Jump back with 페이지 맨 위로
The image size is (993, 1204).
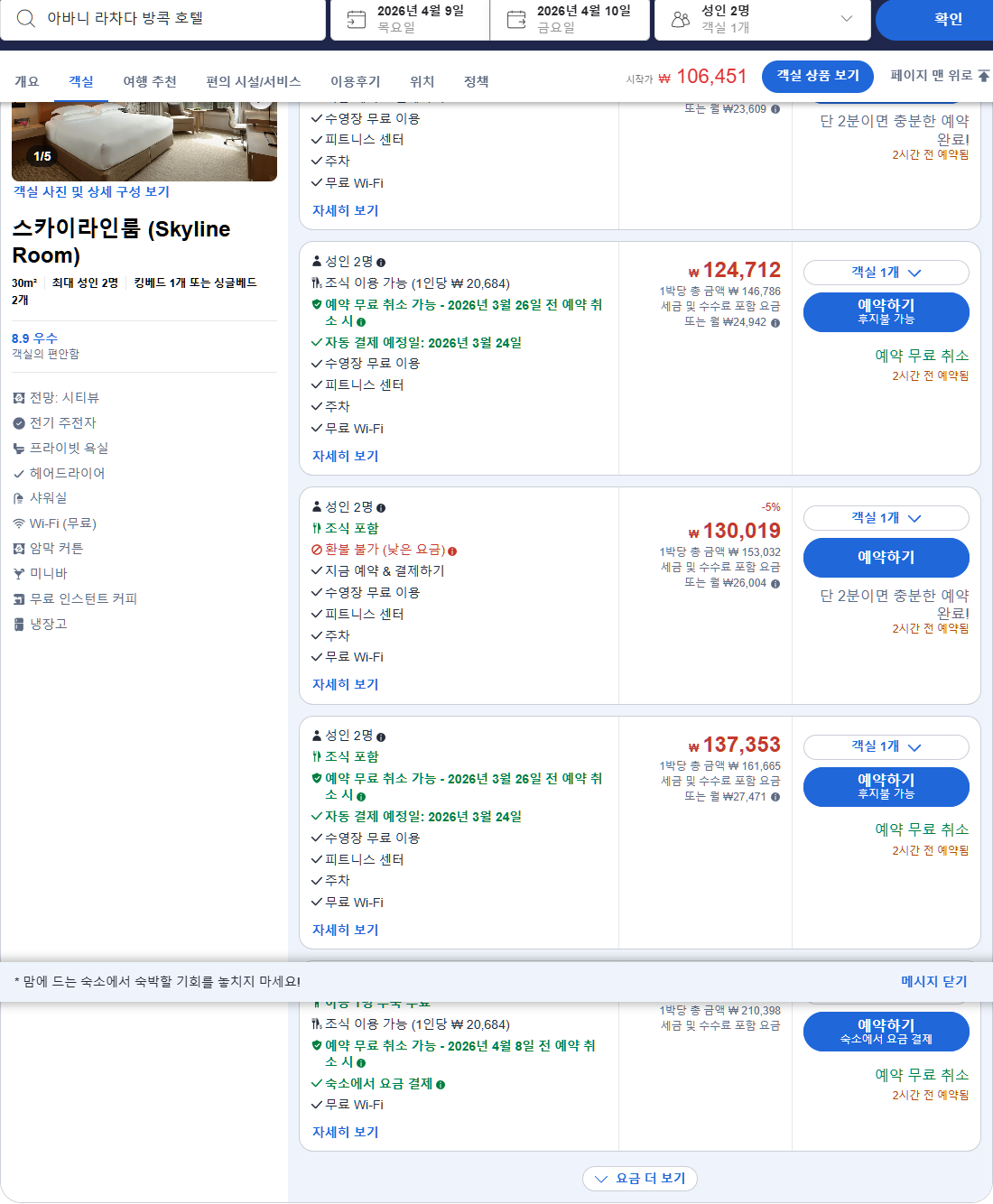click(939, 76)
